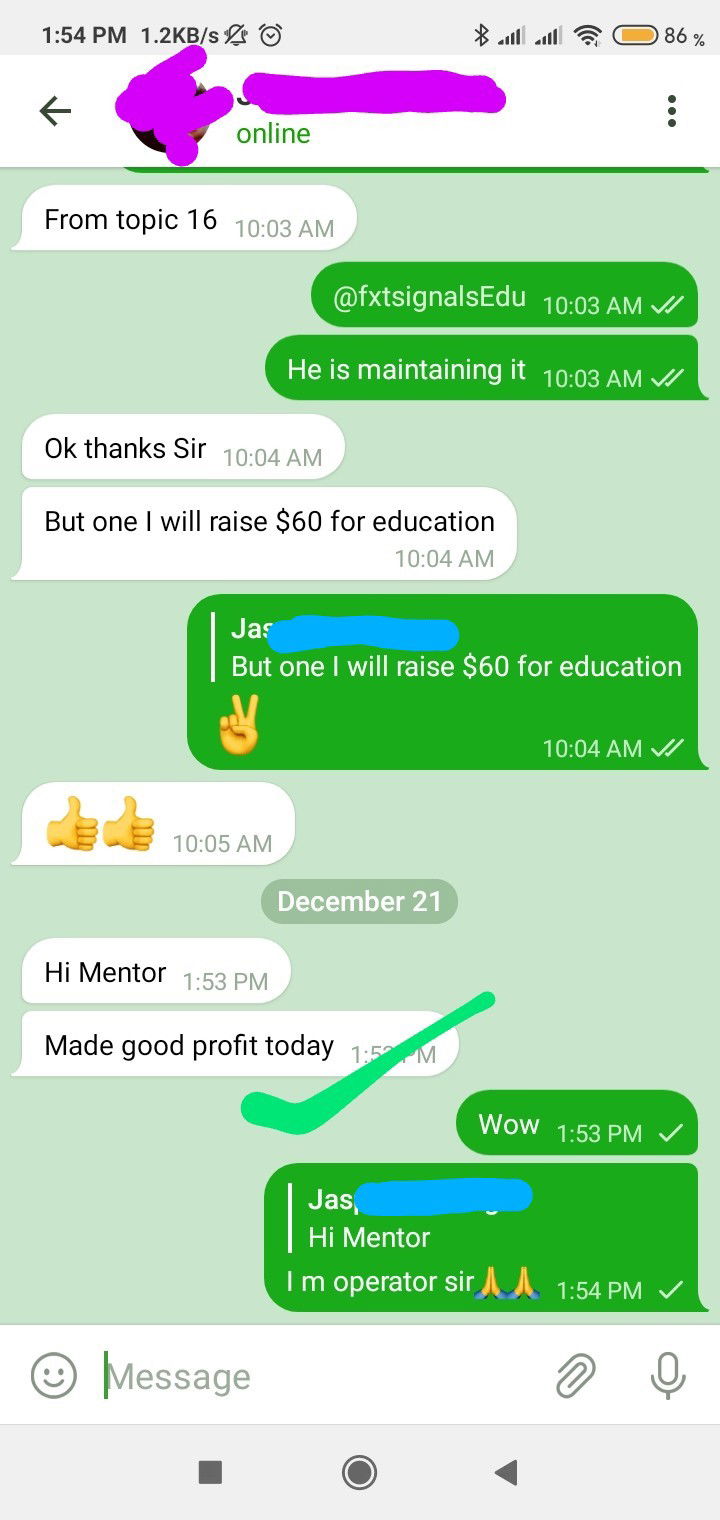This screenshot has height=1520, width=720.
Task: Tap the system home button
Action: pyautogui.click(x=359, y=1472)
